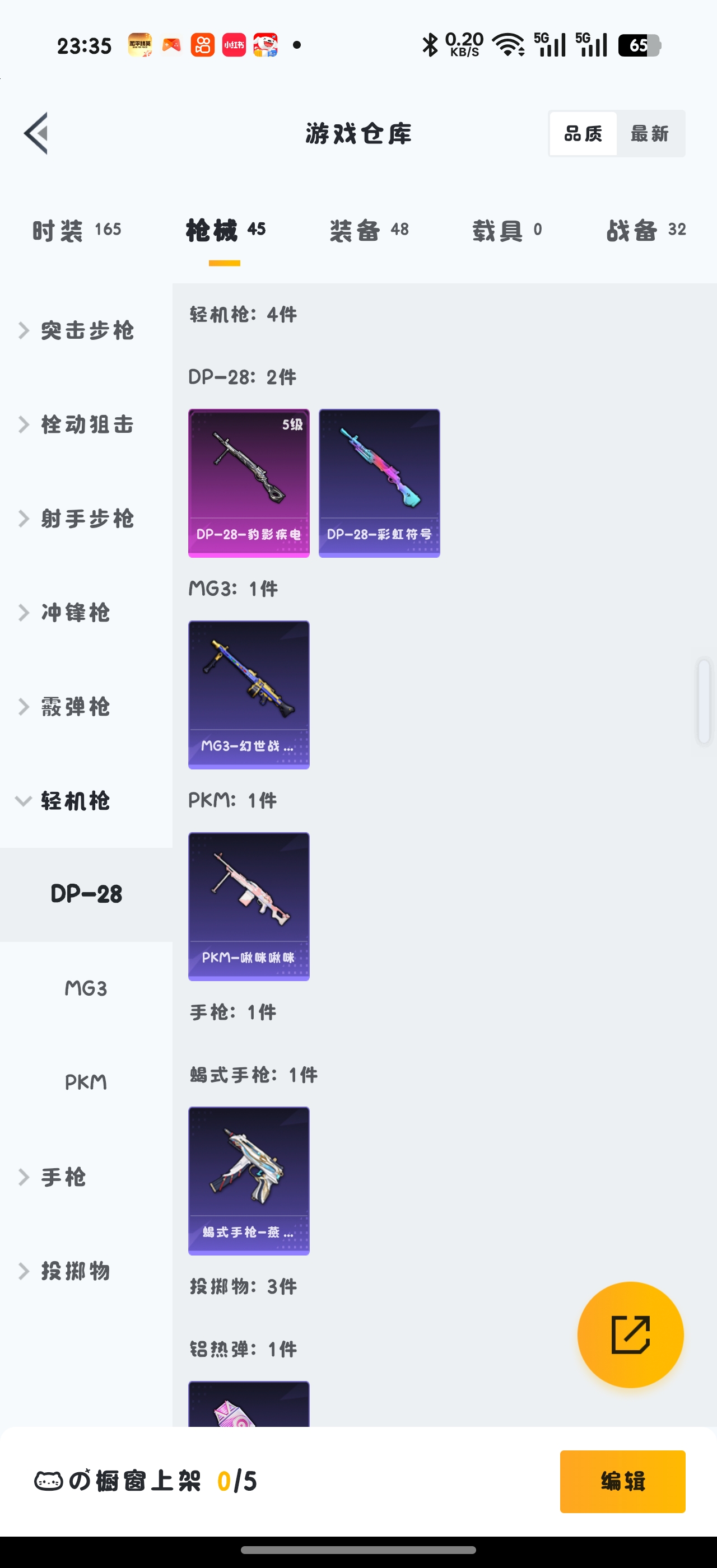
Task: Go back using the top-left arrow
Action: click(x=35, y=133)
